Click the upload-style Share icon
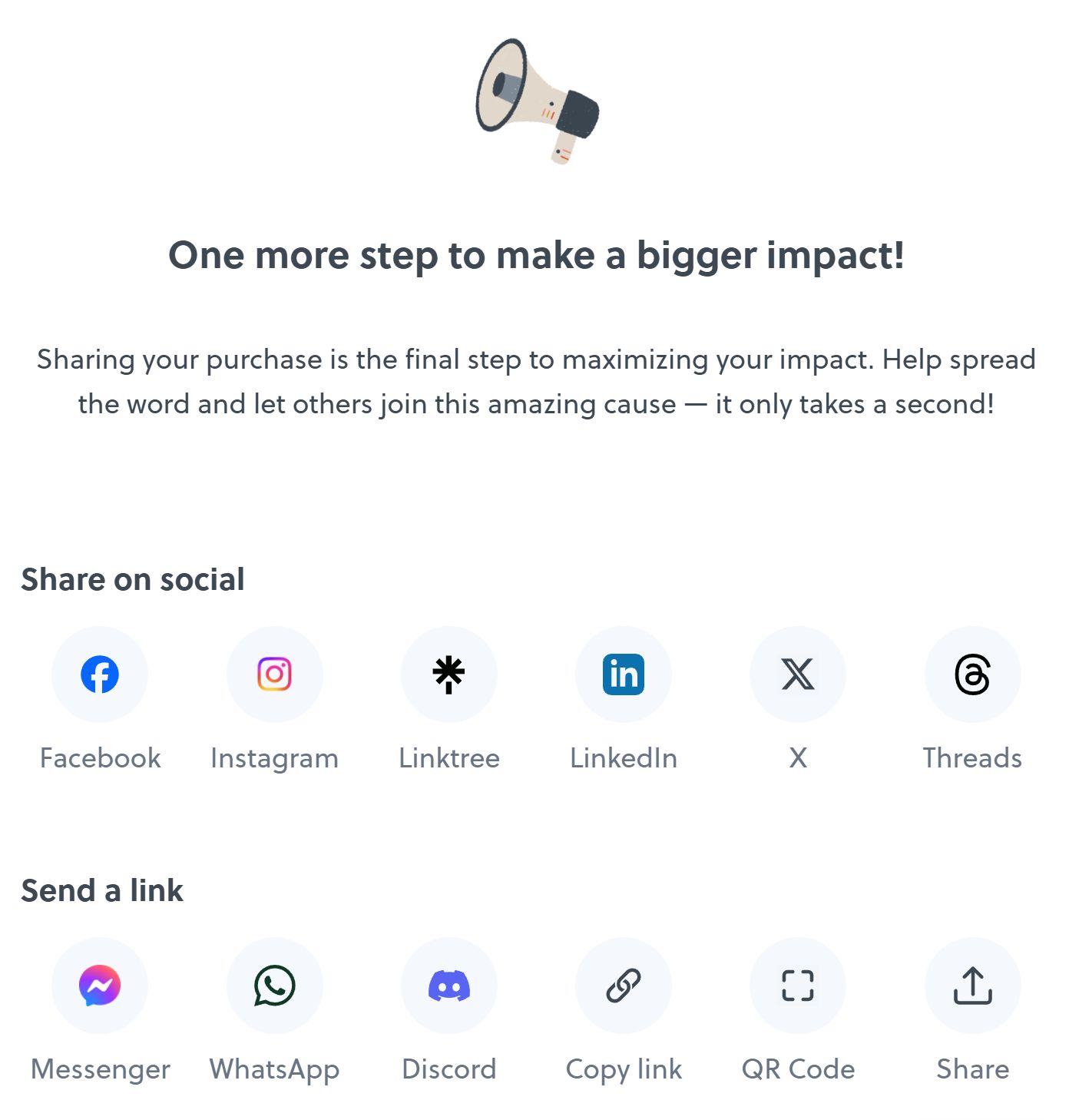 (973, 986)
